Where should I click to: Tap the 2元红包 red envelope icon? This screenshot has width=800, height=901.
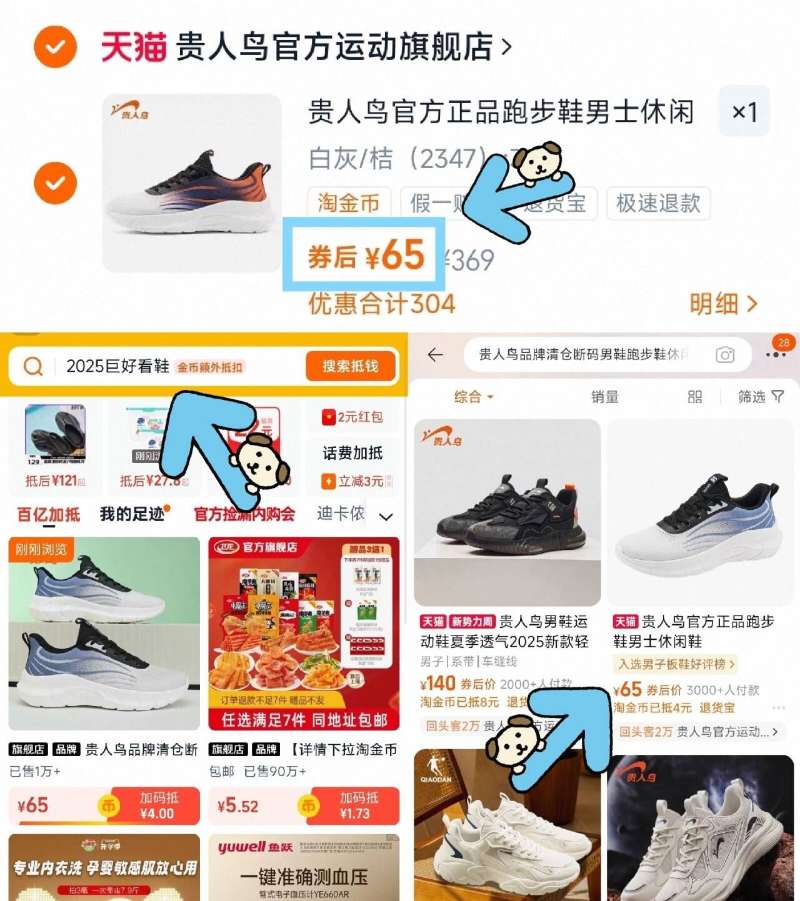point(328,416)
